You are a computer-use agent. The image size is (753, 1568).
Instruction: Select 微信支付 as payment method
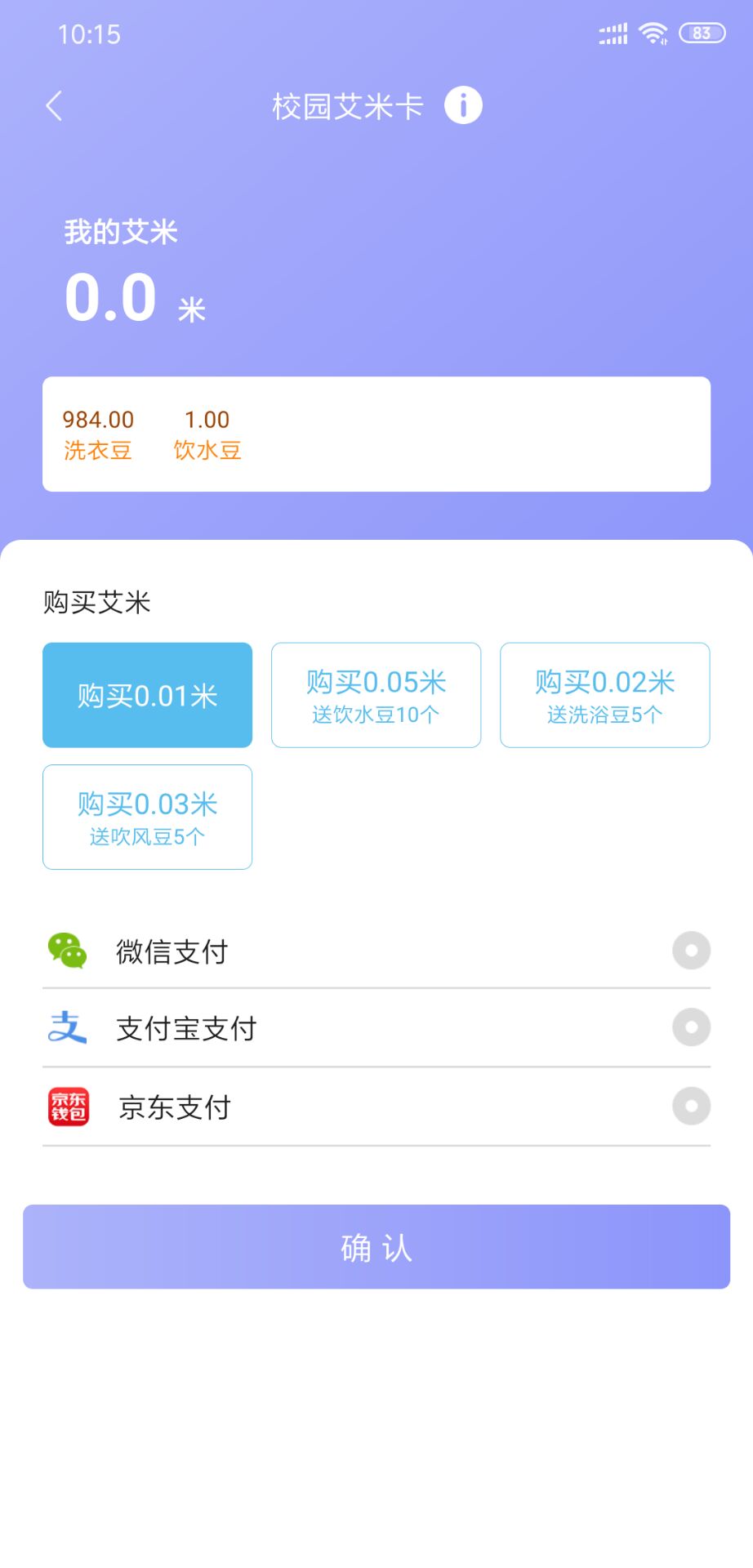[x=691, y=951]
